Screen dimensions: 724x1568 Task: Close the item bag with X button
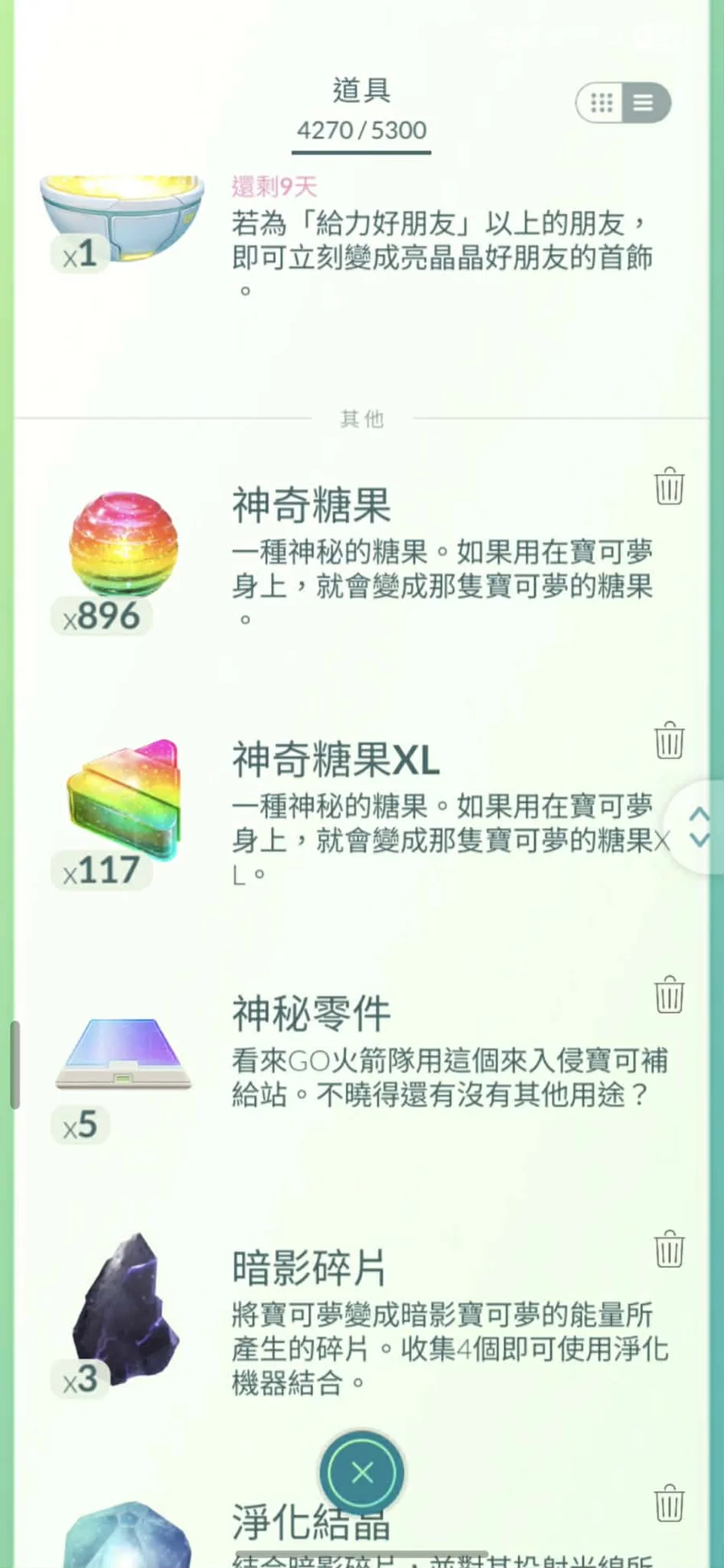tap(362, 1472)
